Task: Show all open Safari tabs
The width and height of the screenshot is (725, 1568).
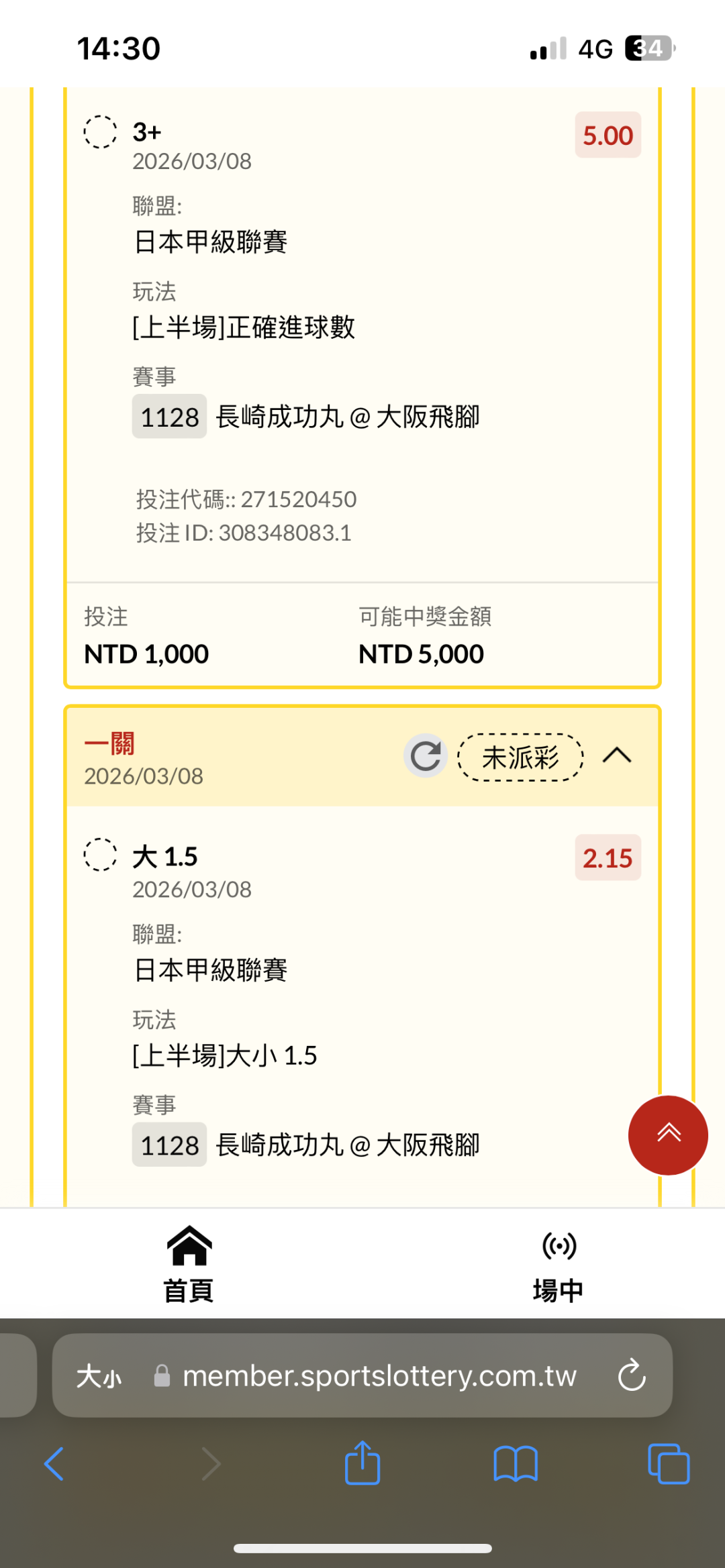Action: (668, 1463)
